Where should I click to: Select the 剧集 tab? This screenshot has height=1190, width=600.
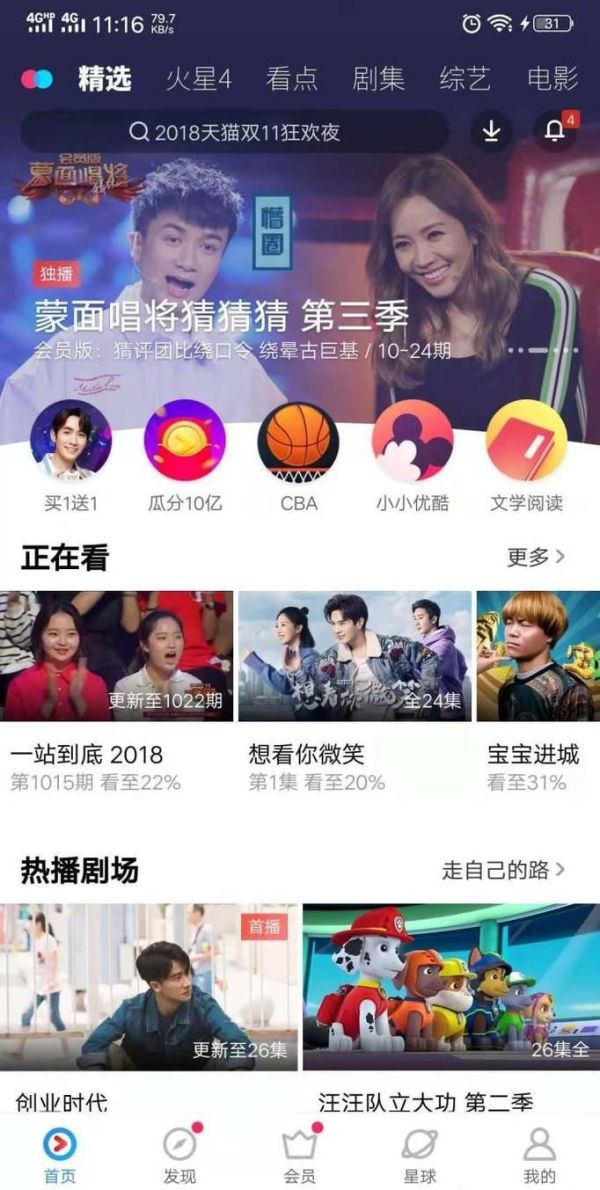pos(379,79)
